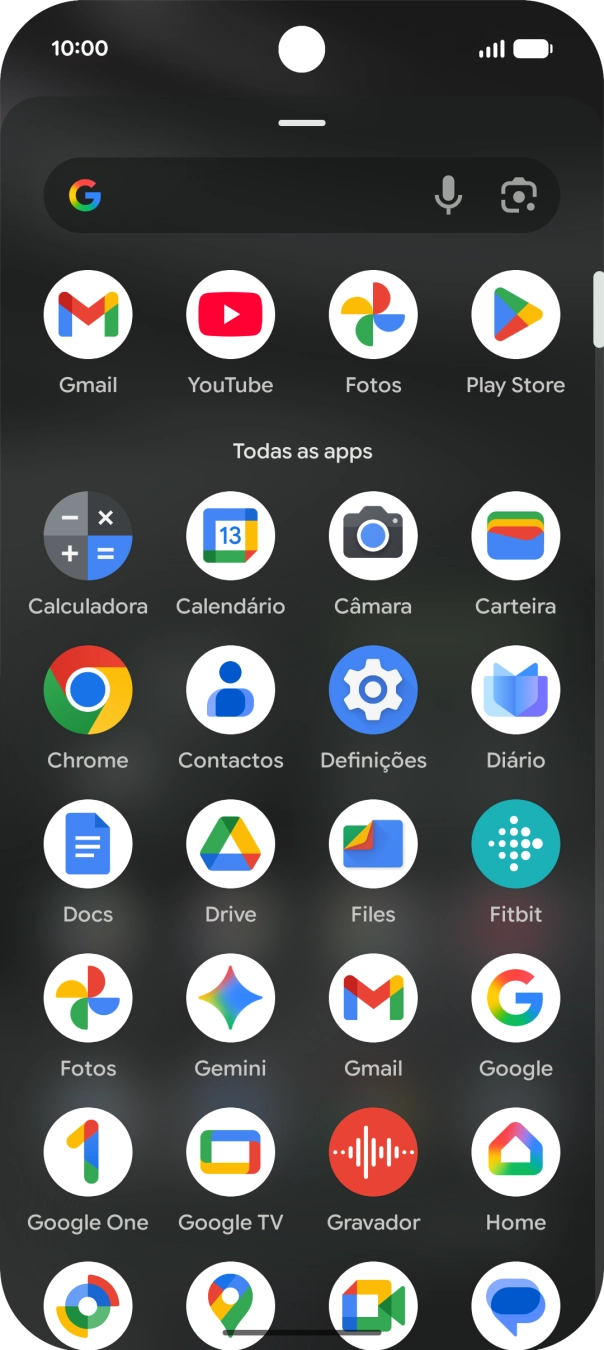This screenshot has height=1350, width=604.
Task: Open Carteira wallet app
Action: tap(515, 536)
